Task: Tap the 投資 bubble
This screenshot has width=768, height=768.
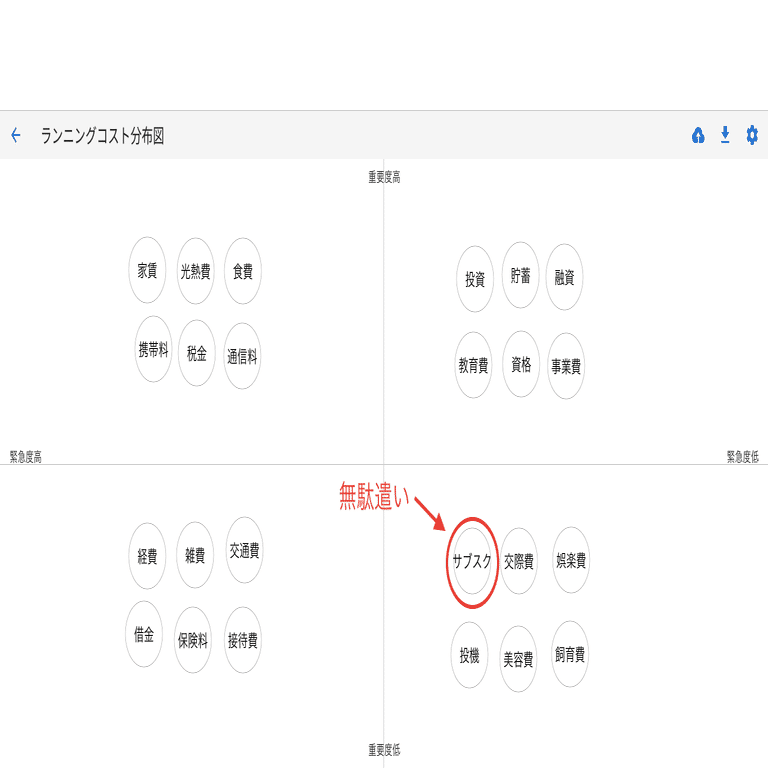Action: tap(475, 279)
